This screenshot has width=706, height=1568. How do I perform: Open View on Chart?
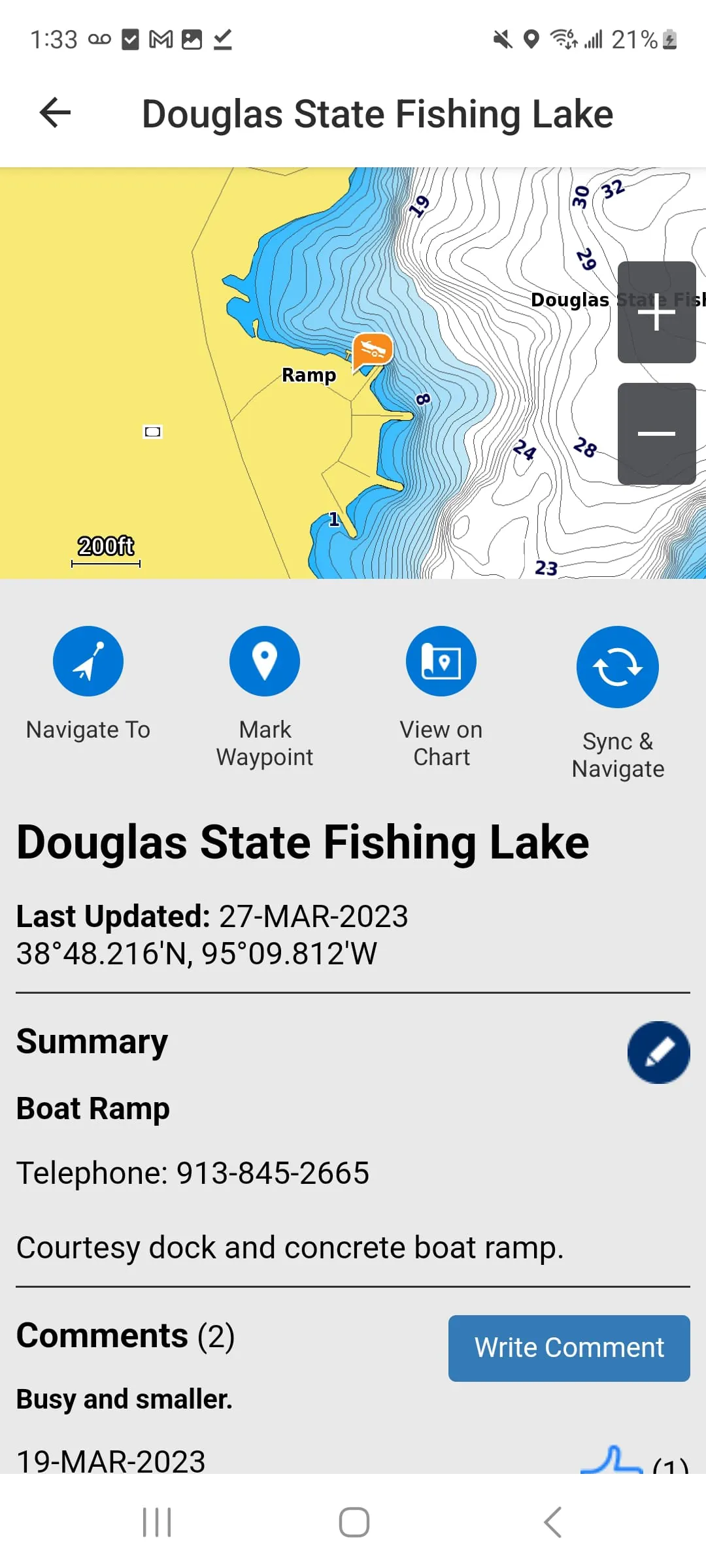pyautogui.click(x=441, y=661)
